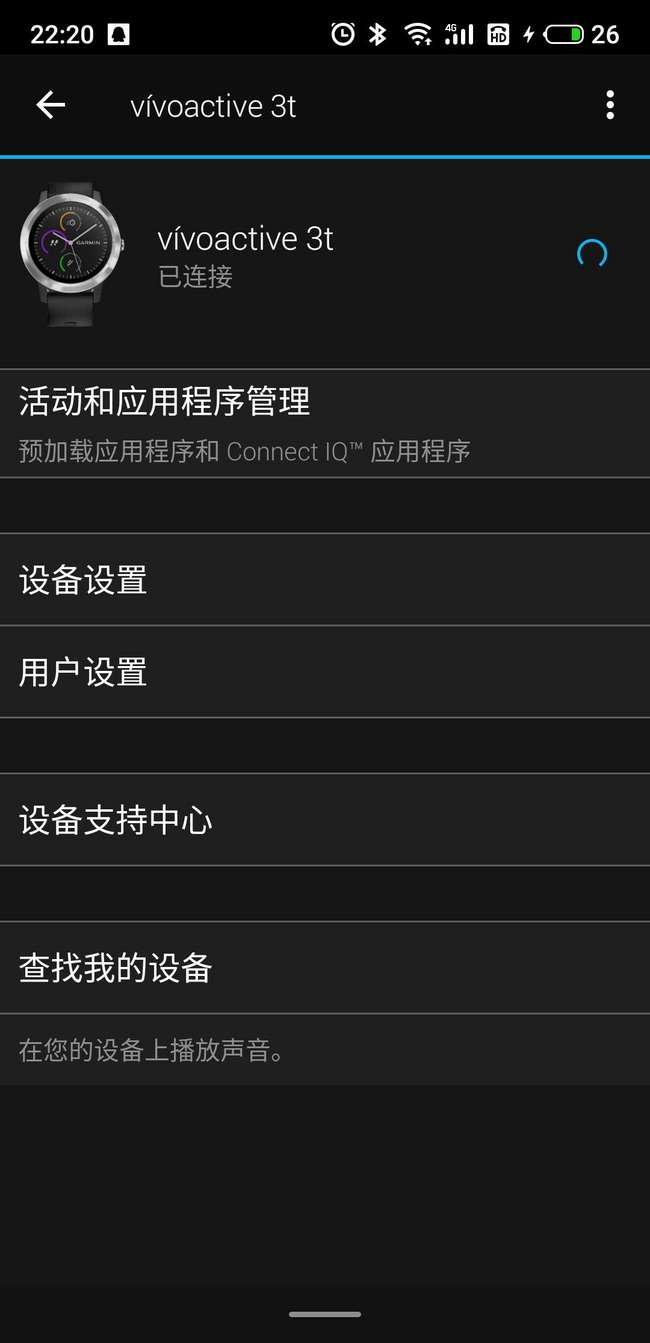Open 设备支持中心
This screenshot has width=650, height=1343.
[325, 820]
